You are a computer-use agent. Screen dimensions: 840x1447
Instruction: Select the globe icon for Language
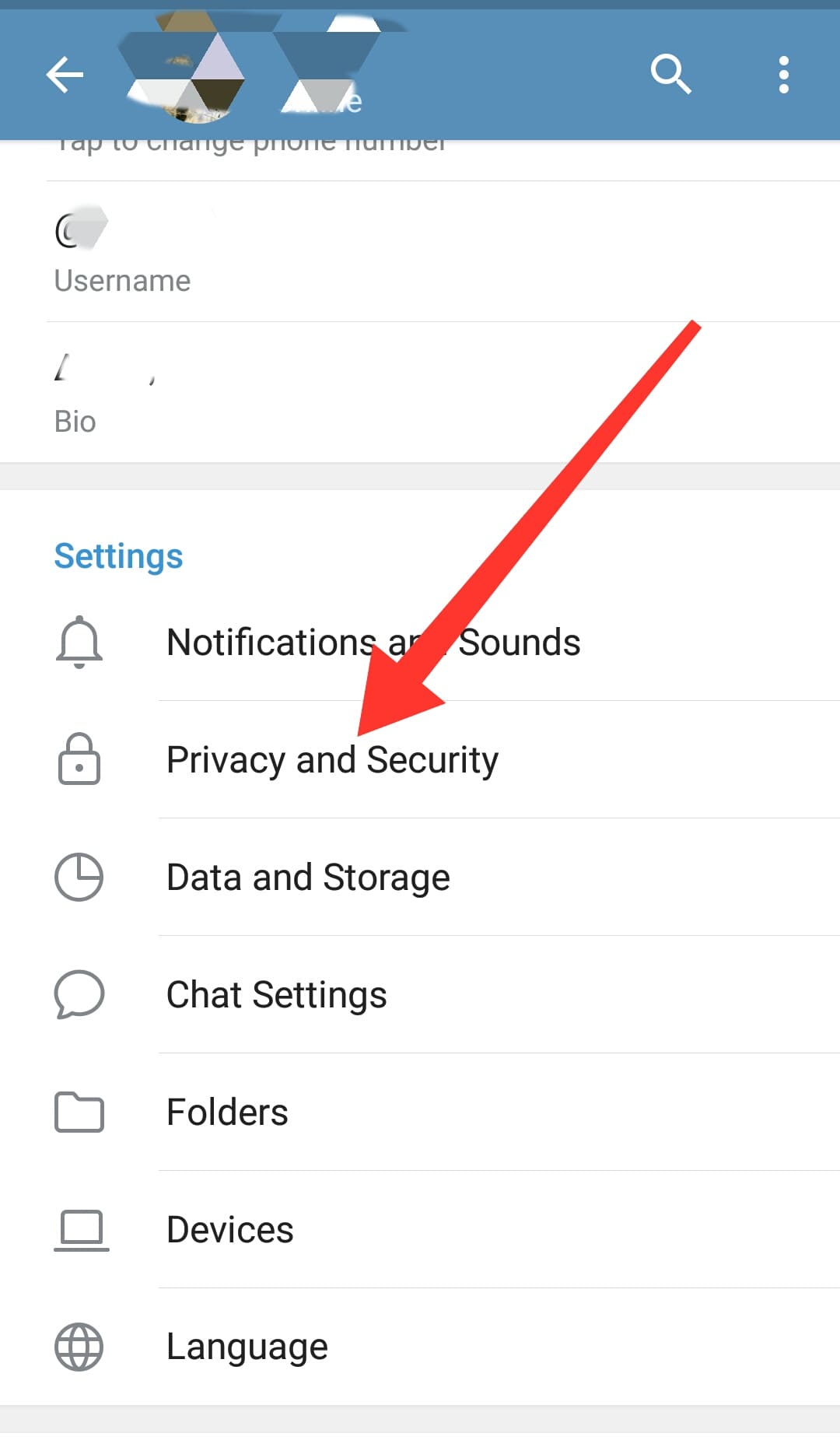coord(79,1347)
